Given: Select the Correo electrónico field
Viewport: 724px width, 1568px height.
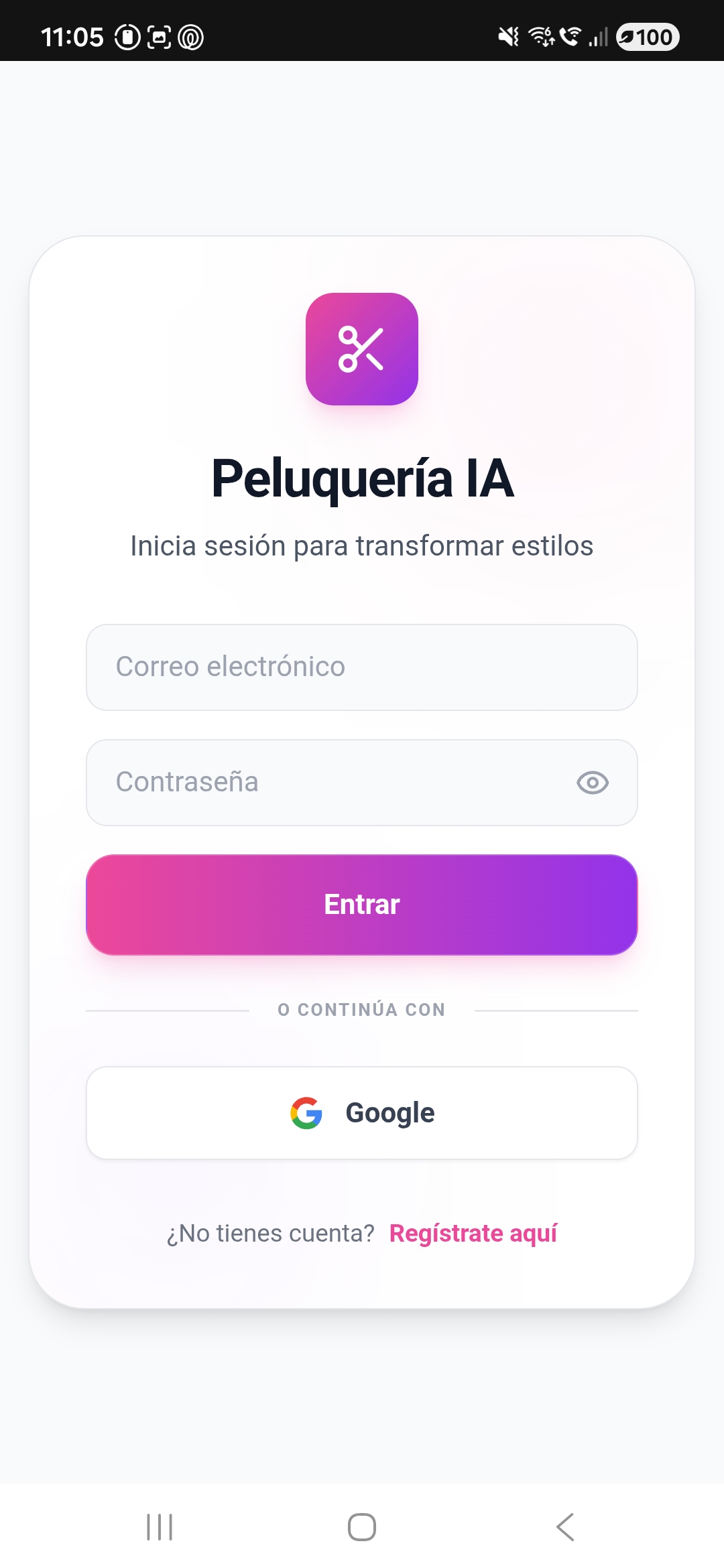Looking at the screenshot, I should (361, 667).
